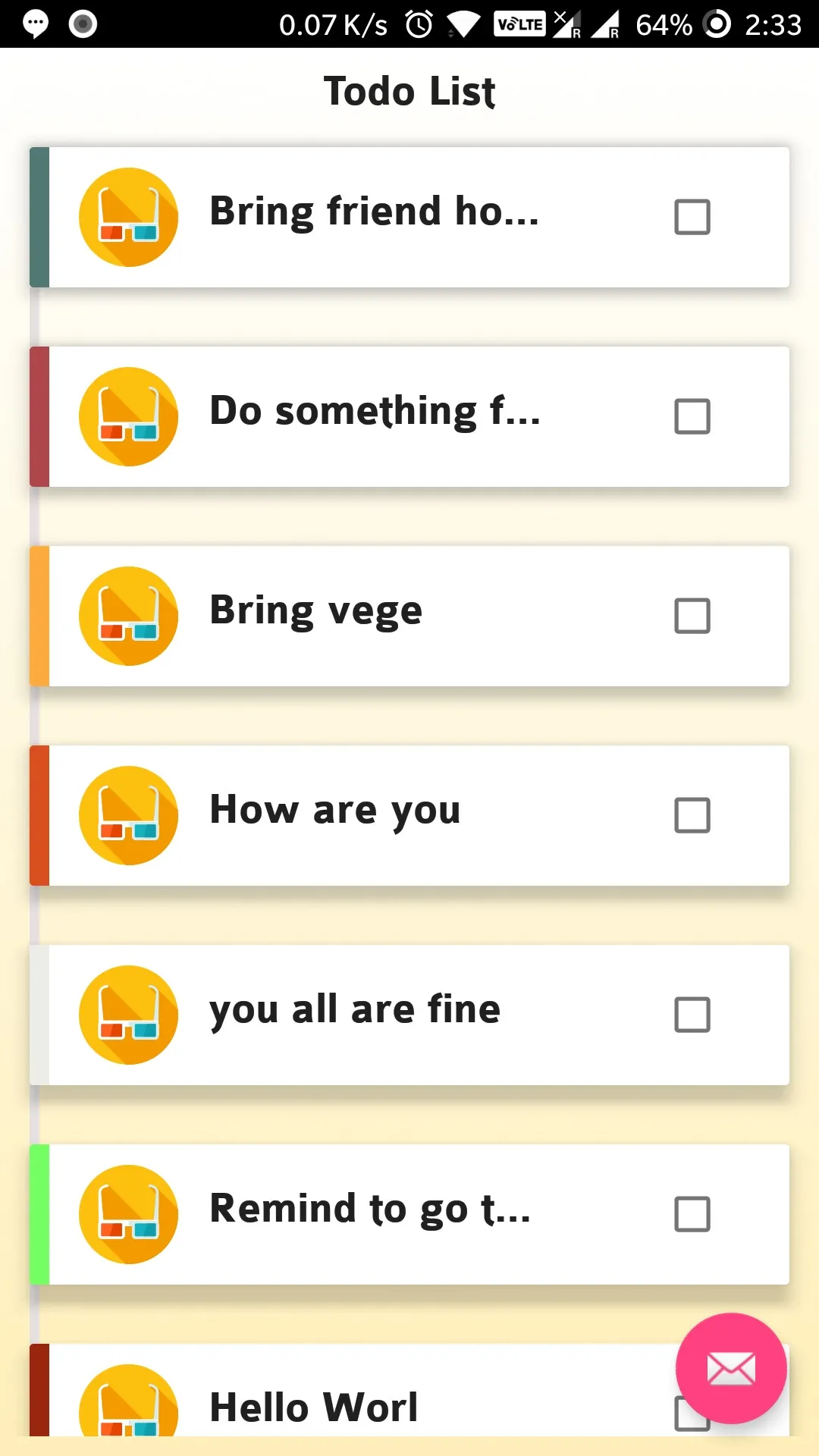This screenshot has height=1456, width=819.
Task: Mark 'Do something f...' as done
Action: pos(692,416)
